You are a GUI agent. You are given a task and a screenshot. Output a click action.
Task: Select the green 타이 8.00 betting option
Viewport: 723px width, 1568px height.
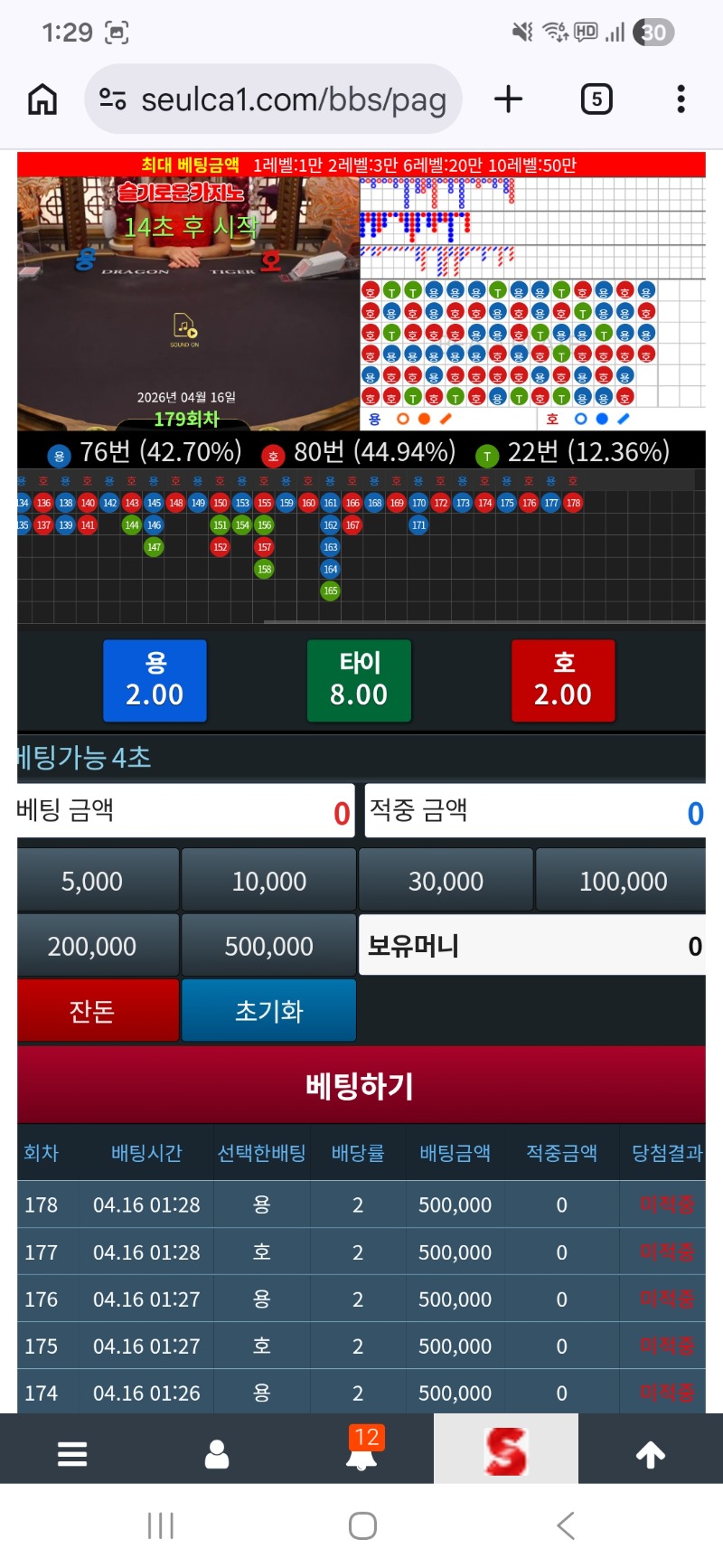click(x=359, y=681)
